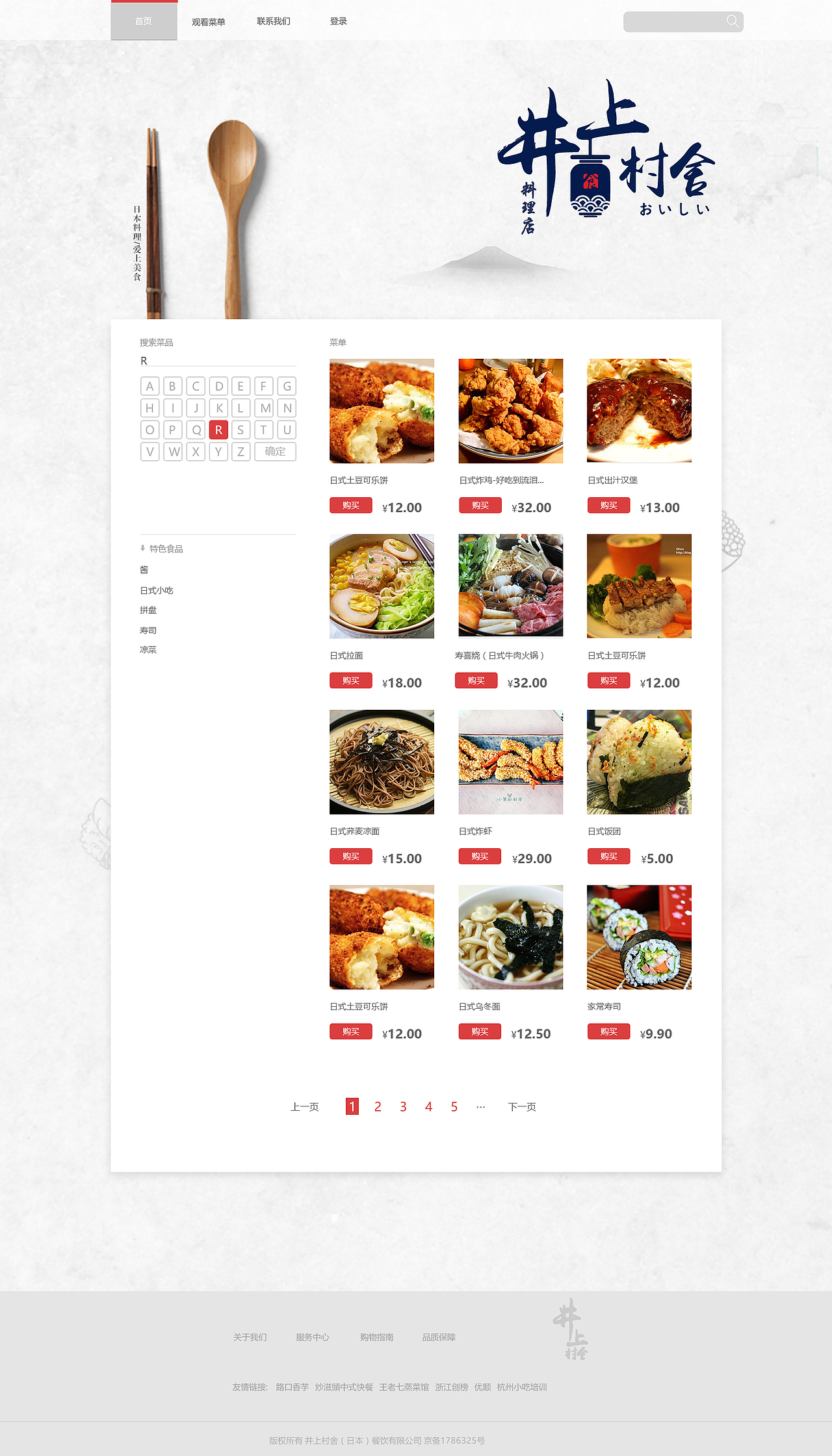Open the 关于我们 footer link
The width and height of the screenshot is (832, 1456).
coord(250,1337)
